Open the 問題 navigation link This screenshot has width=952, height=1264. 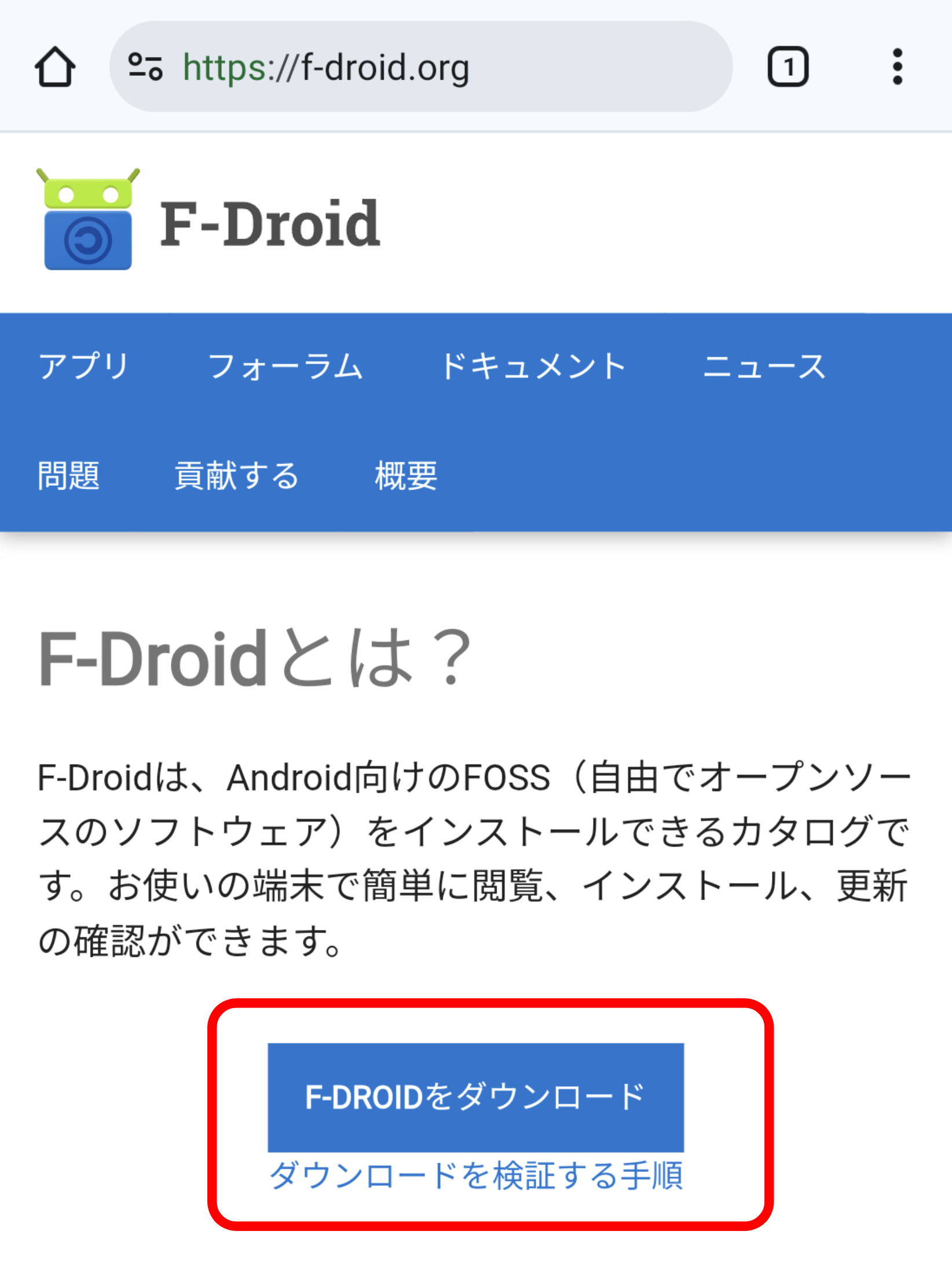(69, 476)
